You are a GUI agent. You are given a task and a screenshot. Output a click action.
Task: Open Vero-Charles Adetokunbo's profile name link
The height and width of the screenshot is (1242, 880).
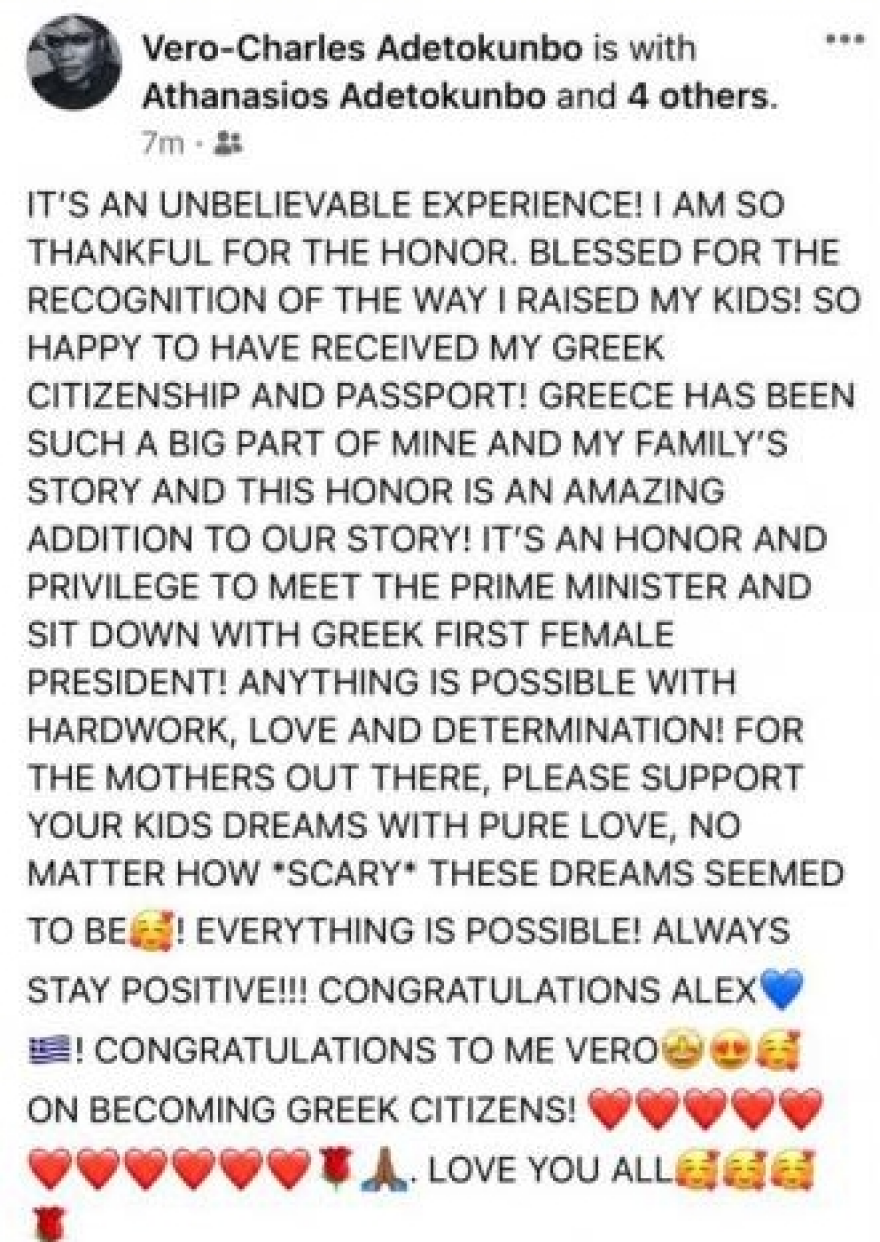click(x=362, y=48)
